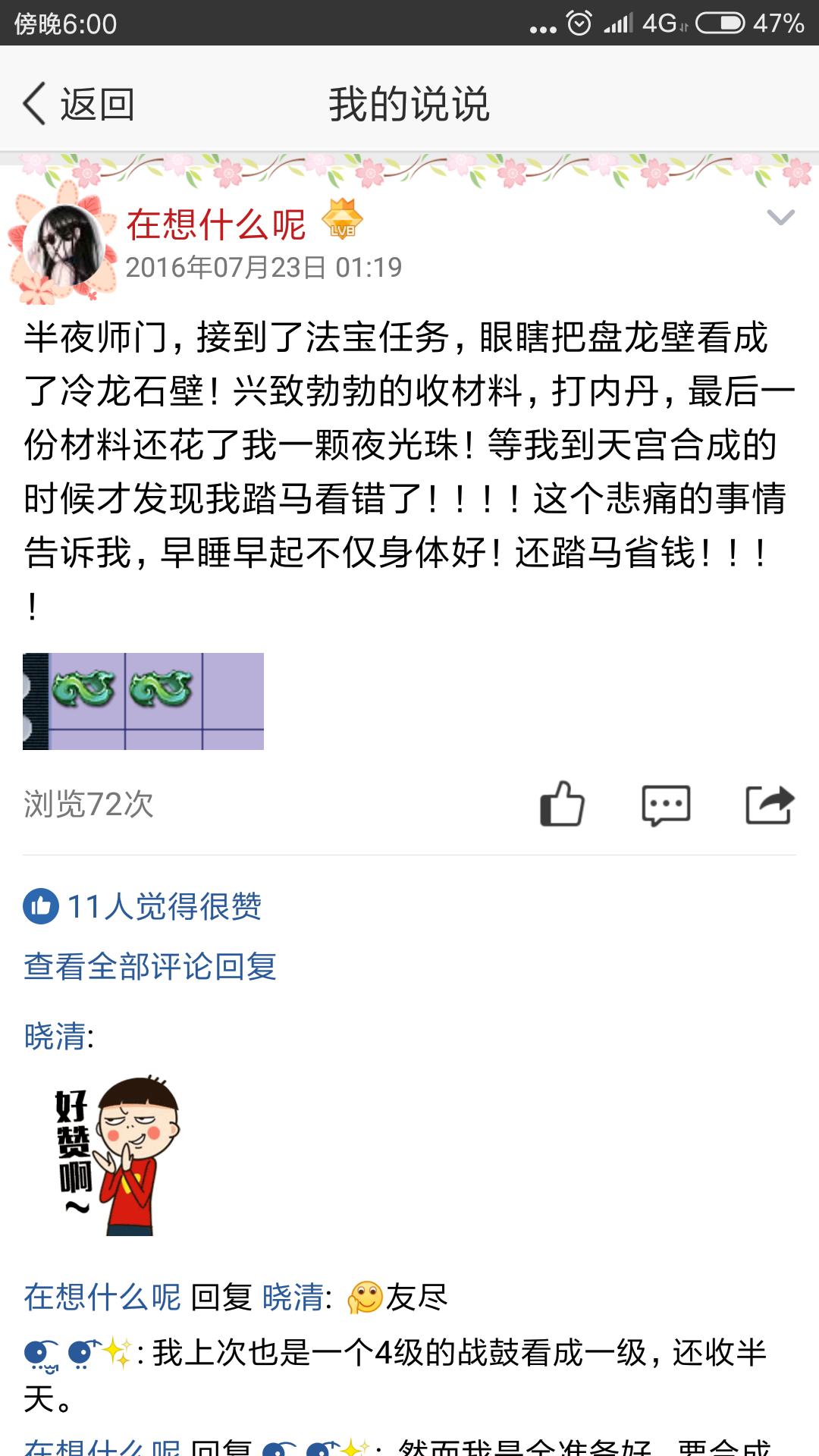Like this post with the thumbs-up icon

(562, 804)
